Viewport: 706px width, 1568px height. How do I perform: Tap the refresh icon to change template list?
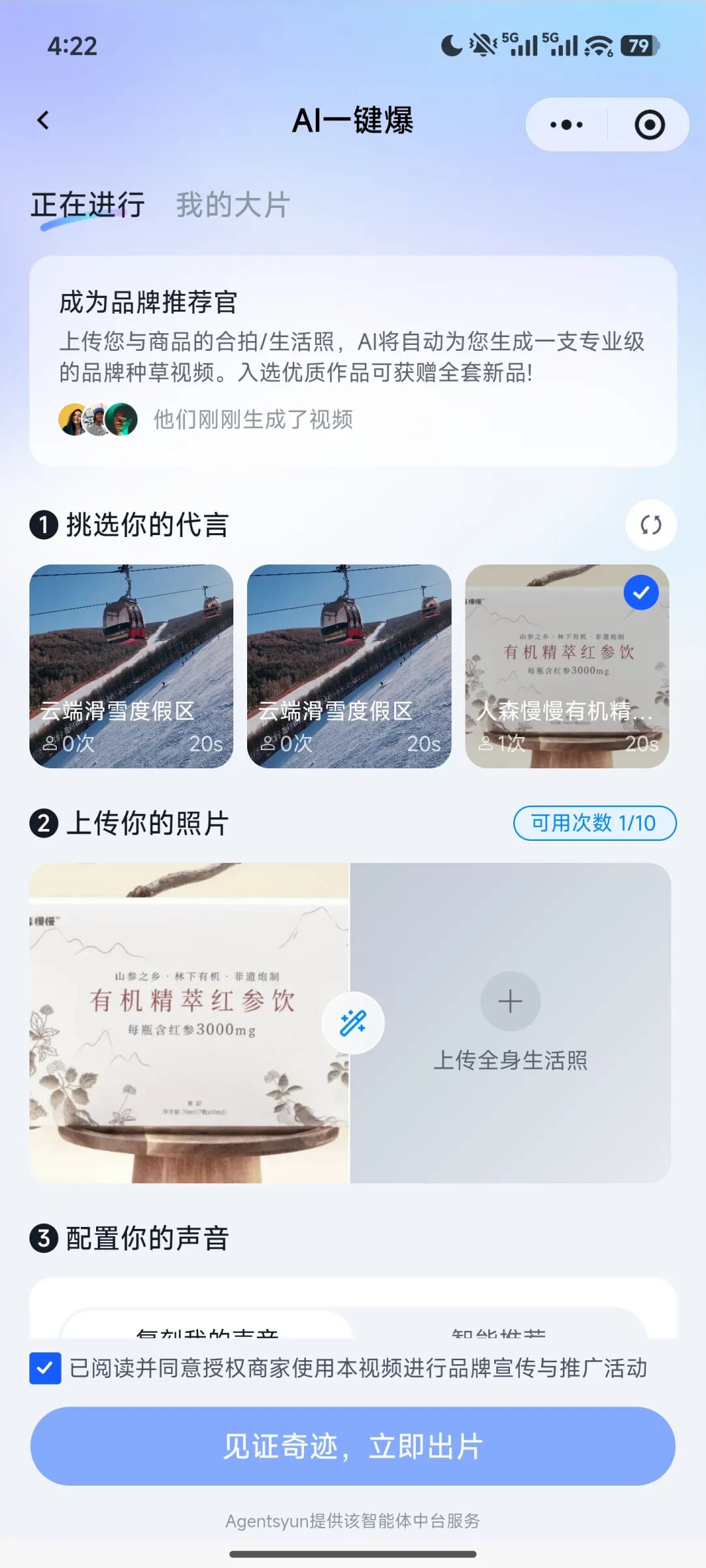[x=650, y=525]
